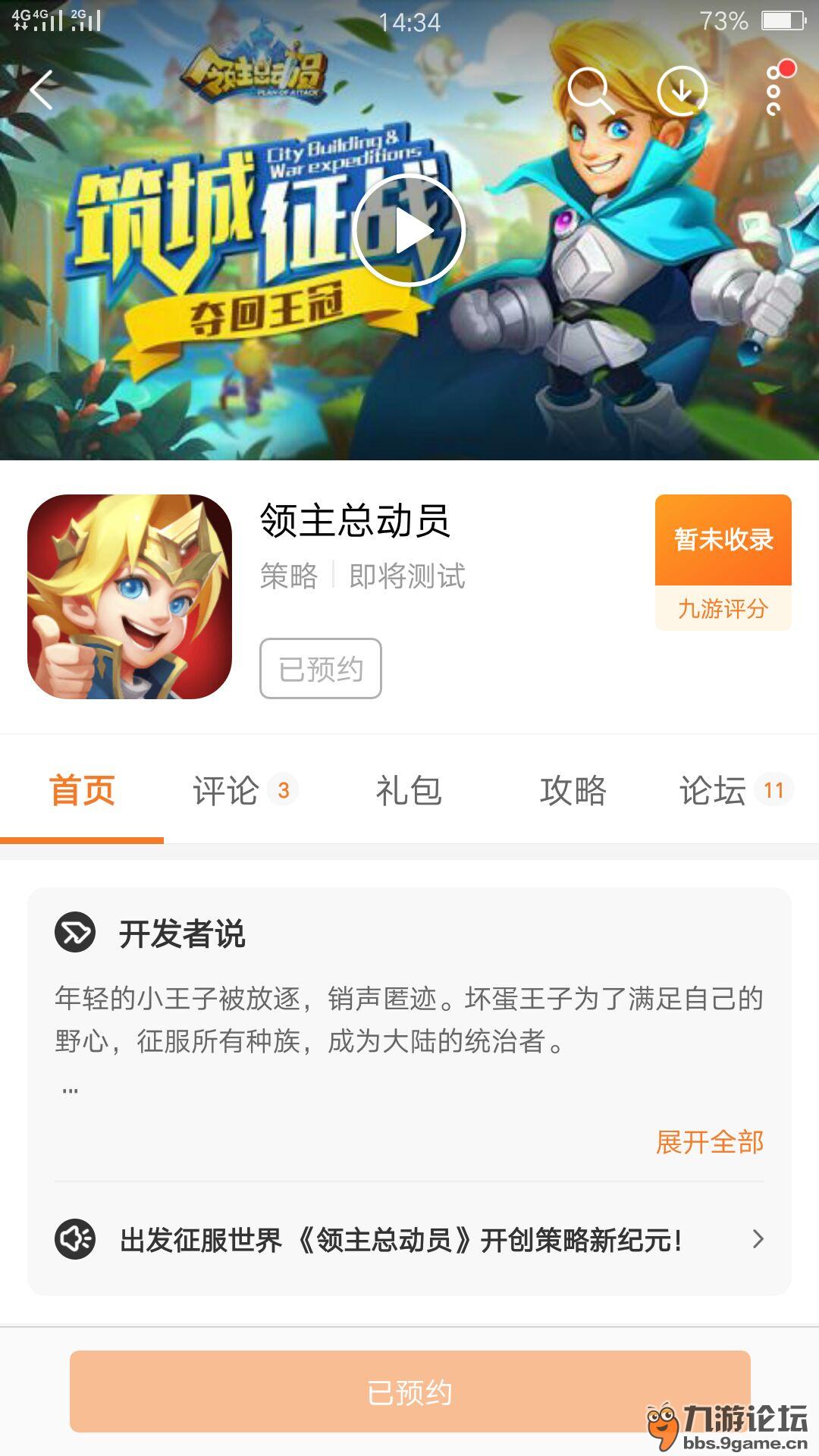
Task: Select the 首页 tab
Action: click(x=82, y=790)
